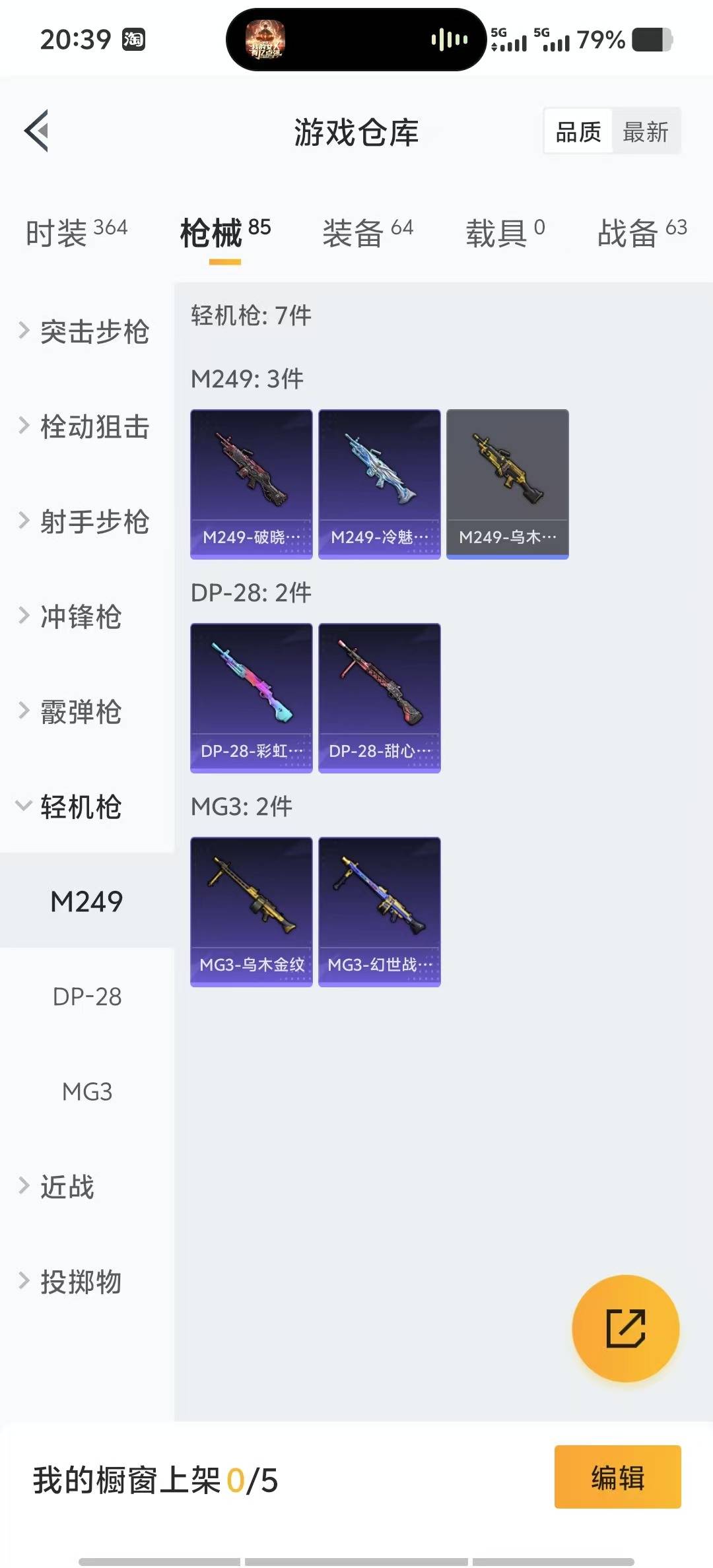The width and height of the screenshot is (713, 1568).
Task: Select the 载具 tab
Action: (505, 232)
